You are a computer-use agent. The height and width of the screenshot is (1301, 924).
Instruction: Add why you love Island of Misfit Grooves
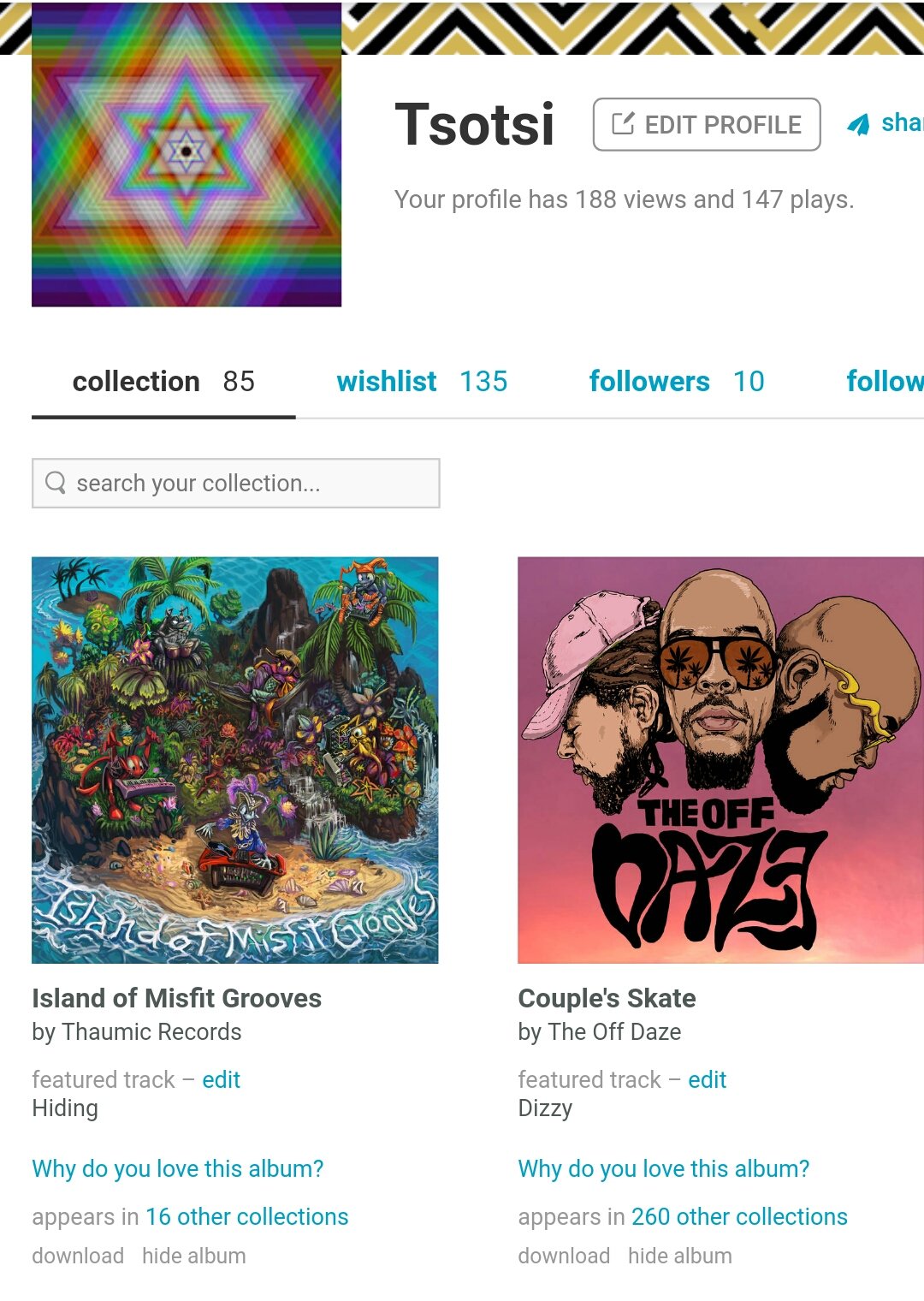(x=178, y=1169)
